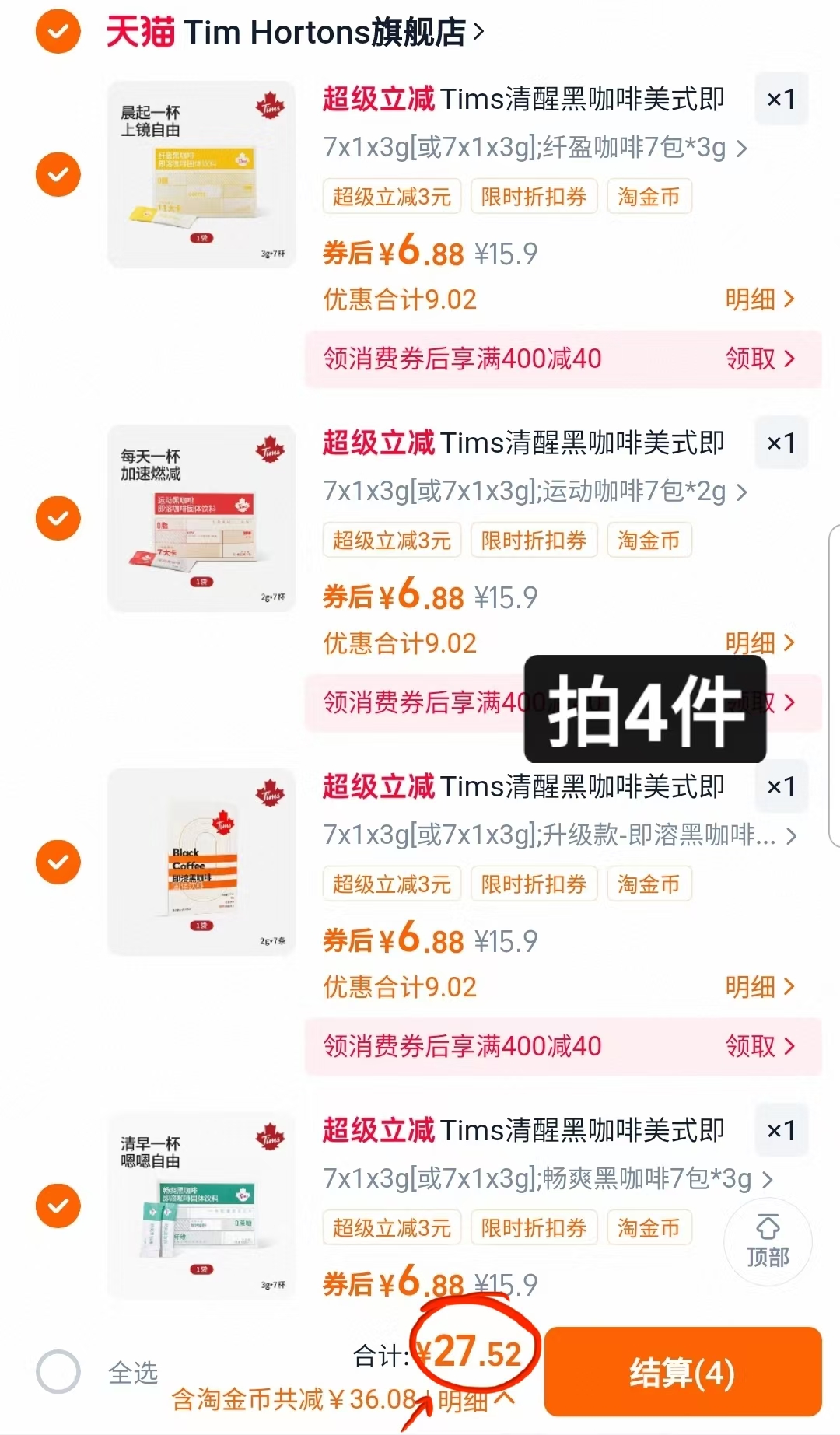Tap the 超级立减 badge on the fourth item

379,1132
